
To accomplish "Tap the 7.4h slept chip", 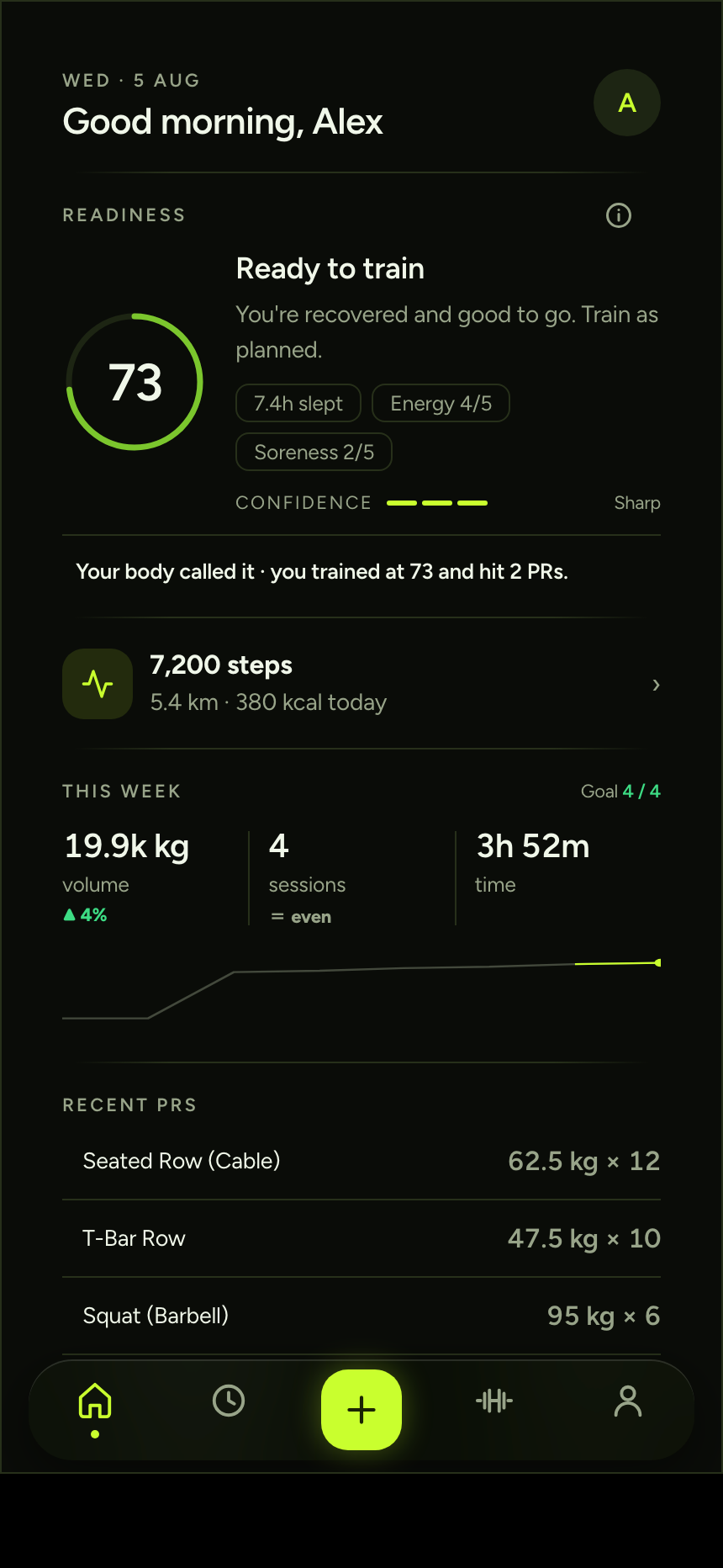I will 298,403.
